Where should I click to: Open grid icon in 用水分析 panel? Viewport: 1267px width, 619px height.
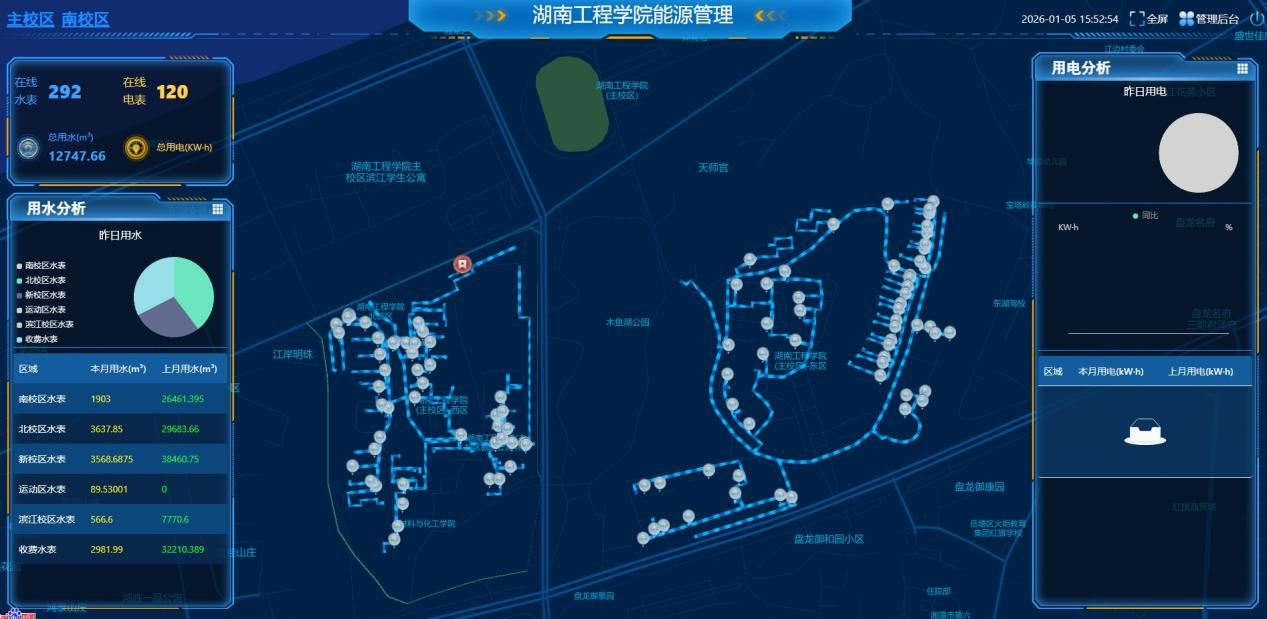[217, 209]
